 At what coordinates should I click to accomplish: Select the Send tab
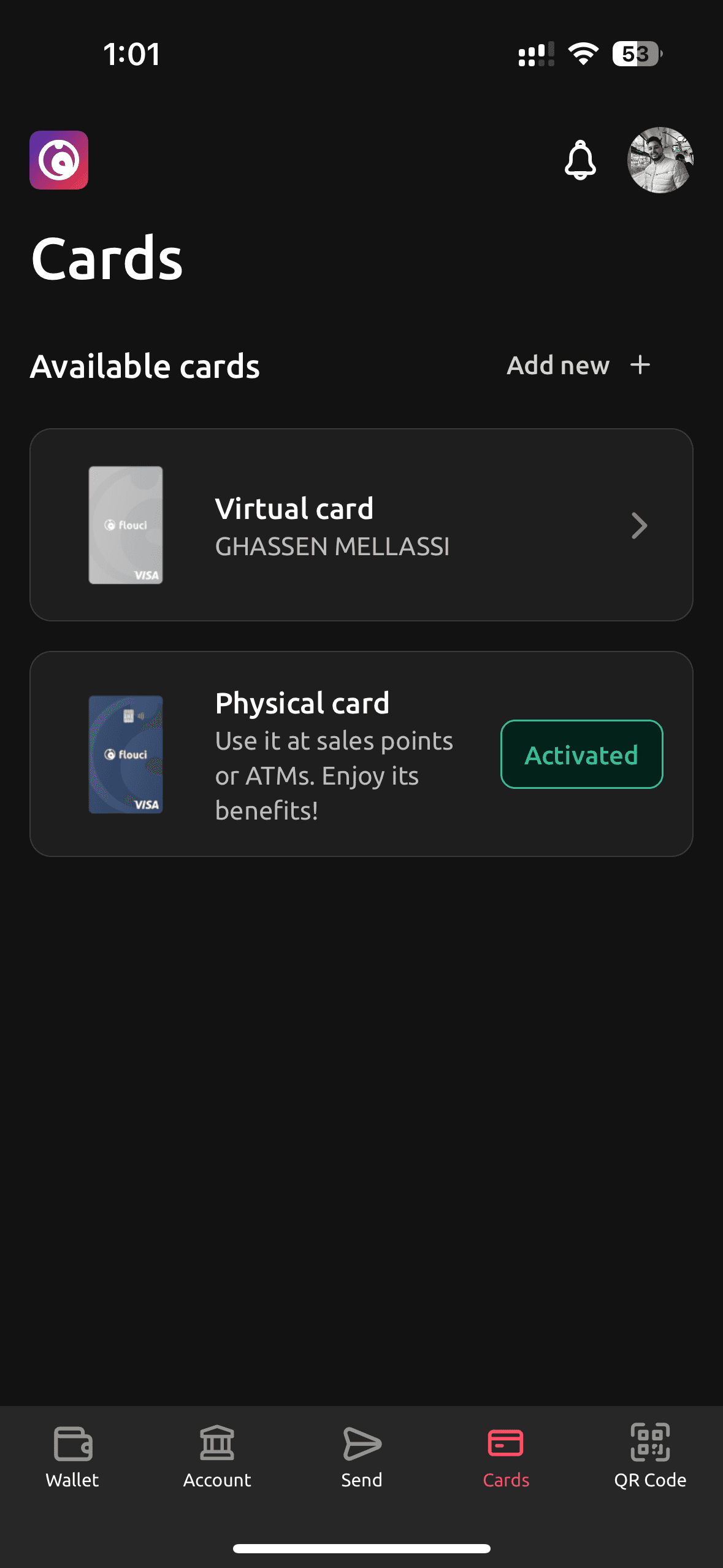pos(362,1456)
